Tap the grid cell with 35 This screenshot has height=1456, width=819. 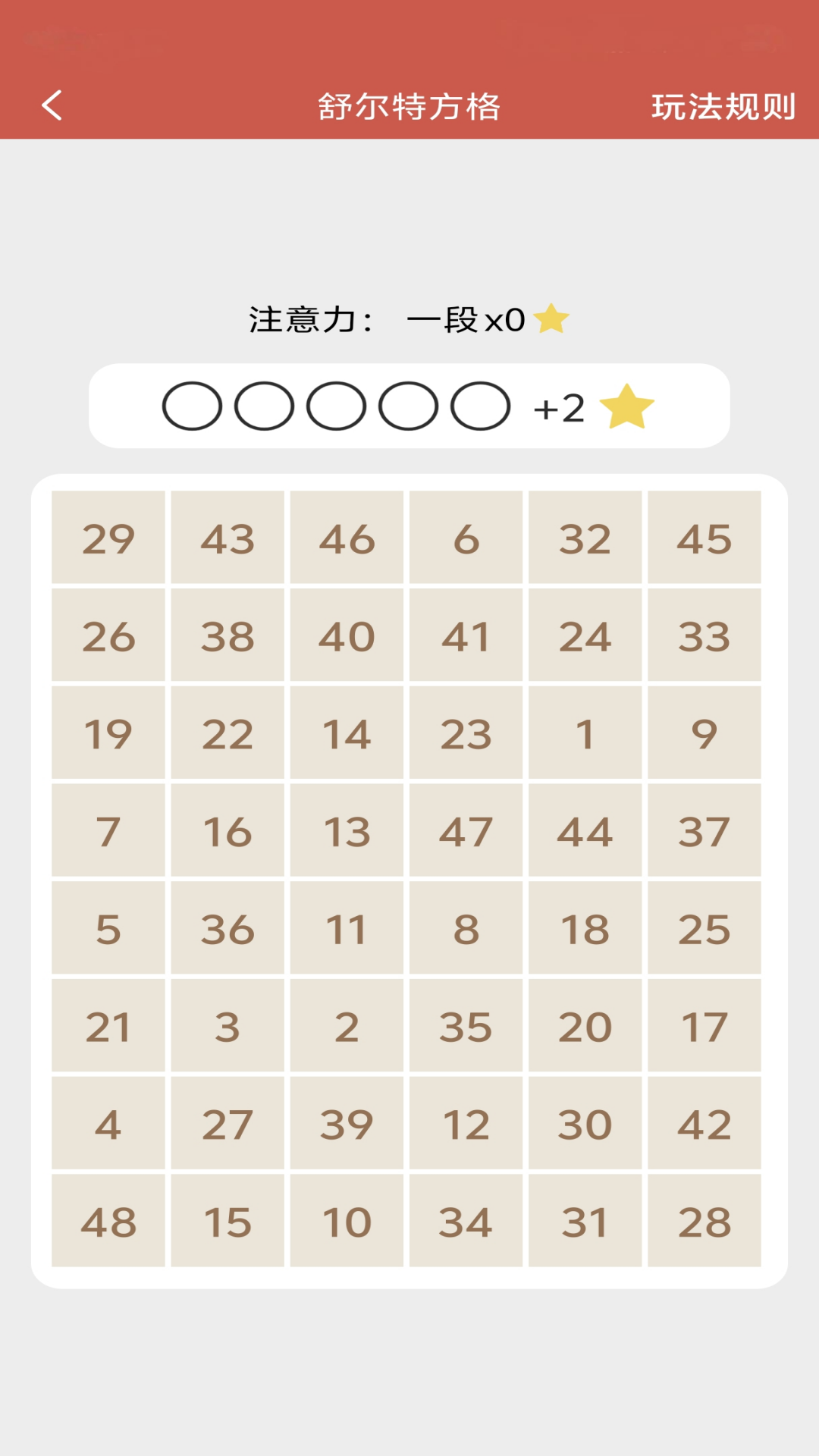[x=466, y=1026]
